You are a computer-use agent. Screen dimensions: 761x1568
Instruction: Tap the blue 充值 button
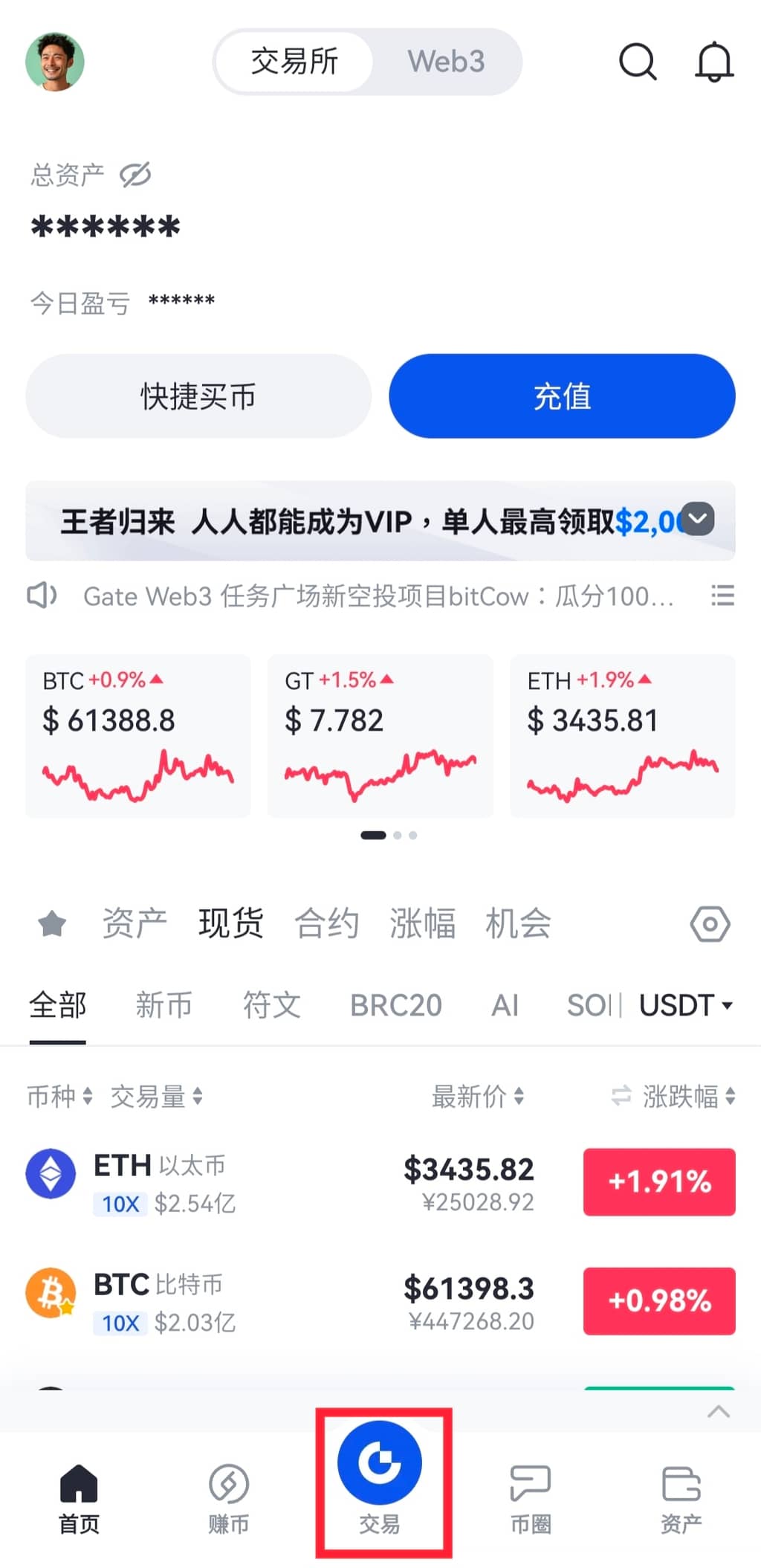pos(562,396)
